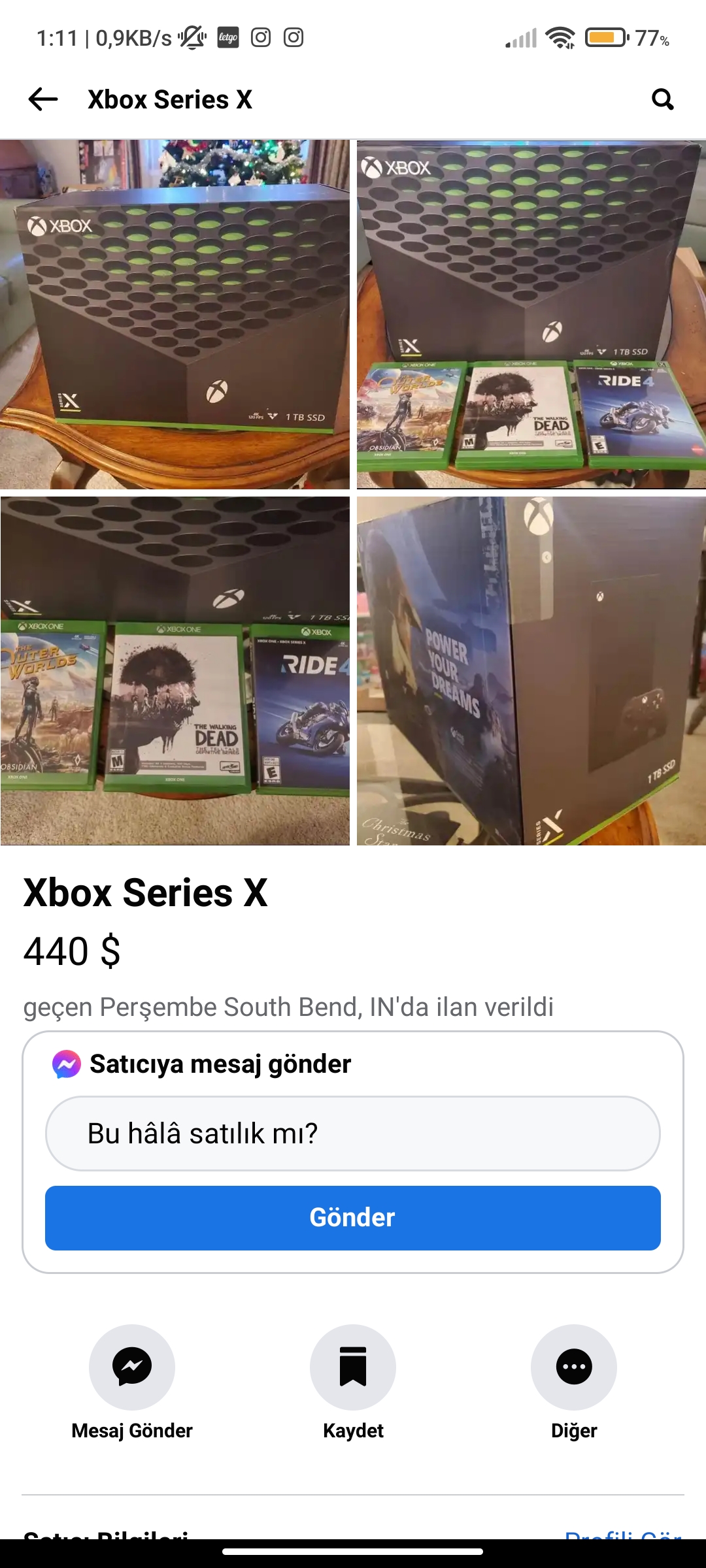Open the Diğer more options button
This screenshot has height=1568, width=706.
pos(573,1367)
